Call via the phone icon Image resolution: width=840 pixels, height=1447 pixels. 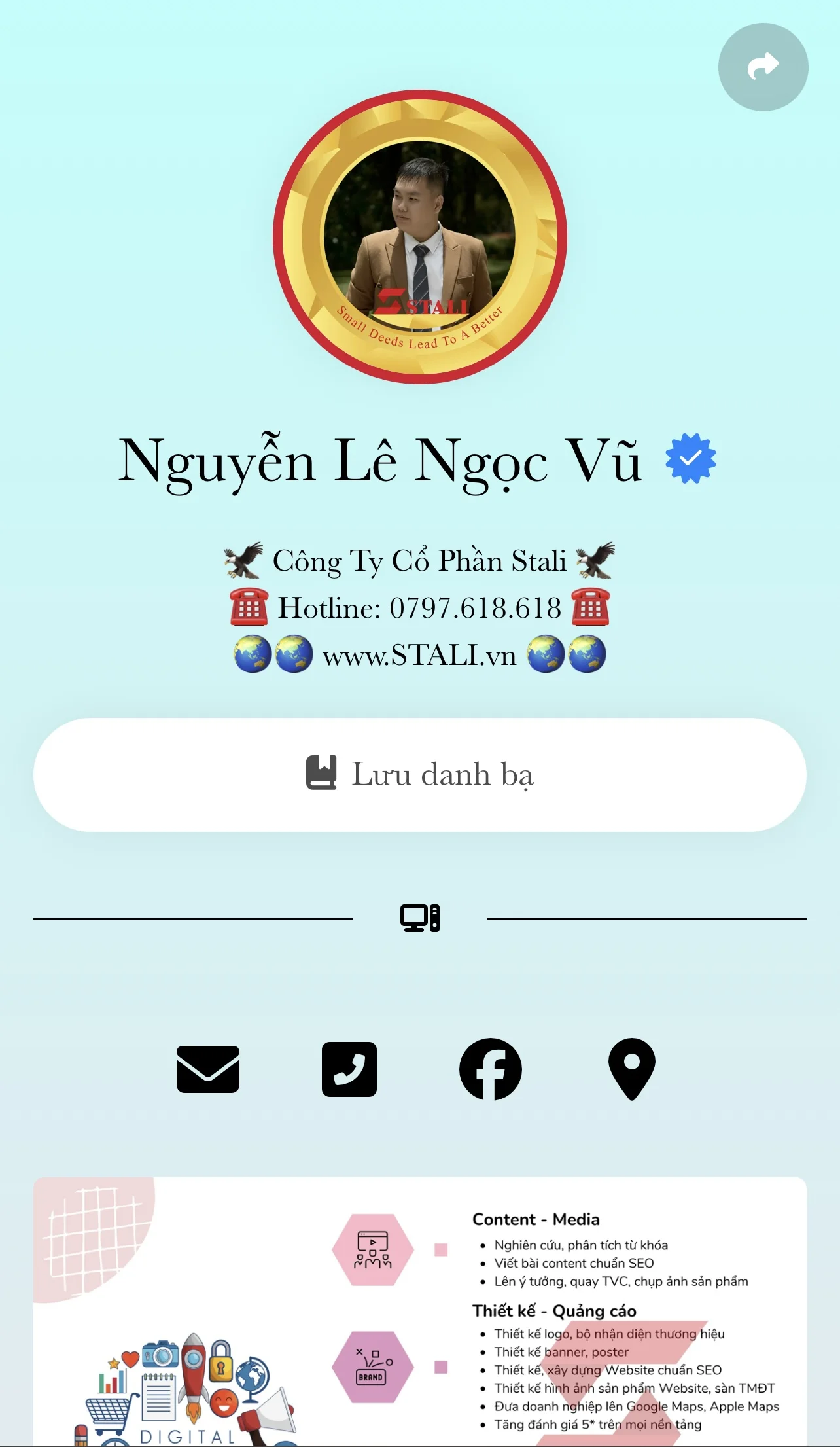click(349, 1069)
